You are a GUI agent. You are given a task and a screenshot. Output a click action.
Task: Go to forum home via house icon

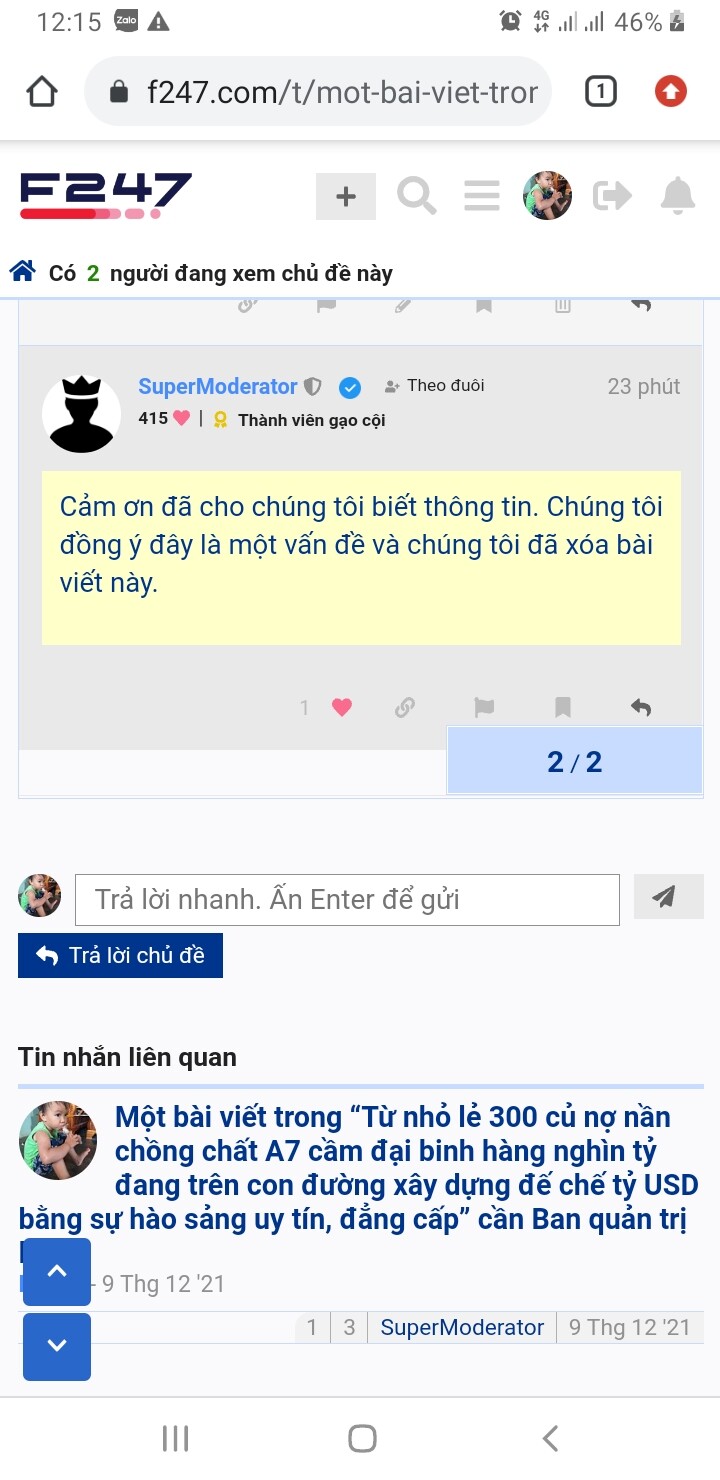(23, 272)
